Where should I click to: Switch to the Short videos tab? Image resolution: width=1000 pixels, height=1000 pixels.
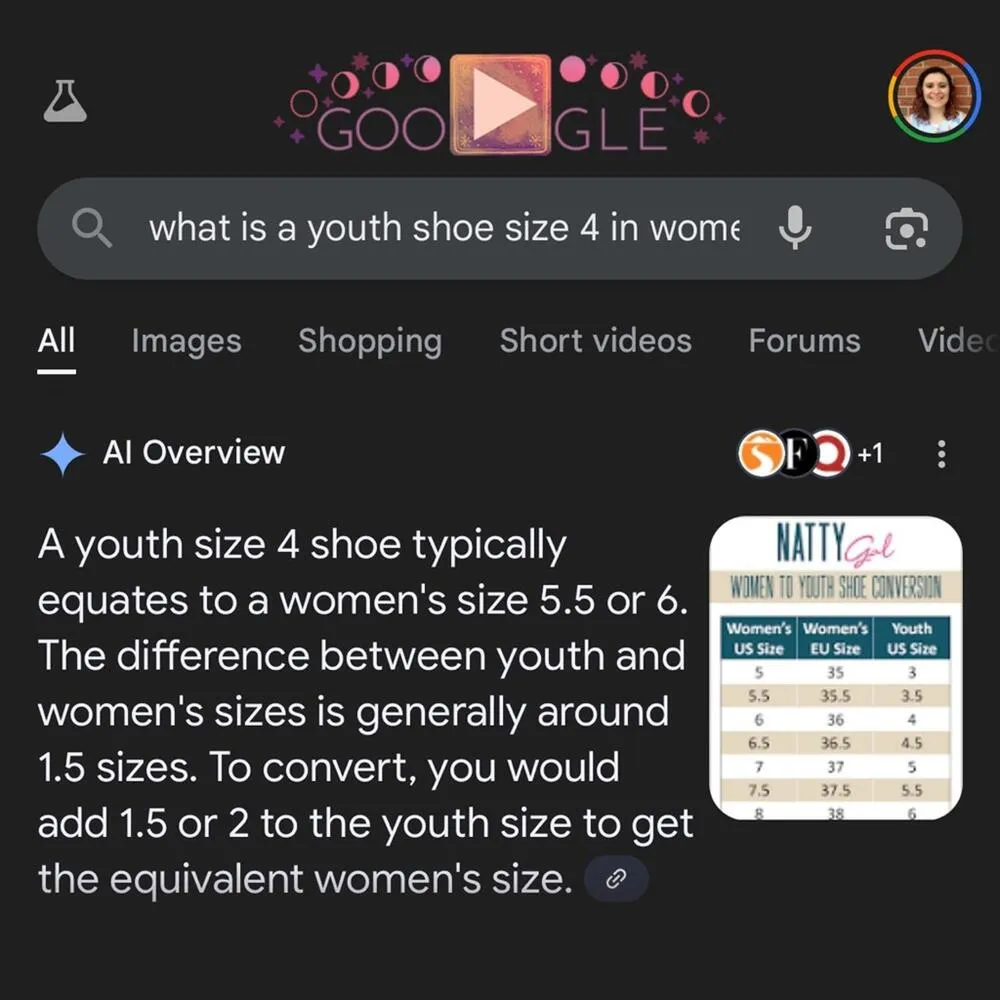point(595,341)
